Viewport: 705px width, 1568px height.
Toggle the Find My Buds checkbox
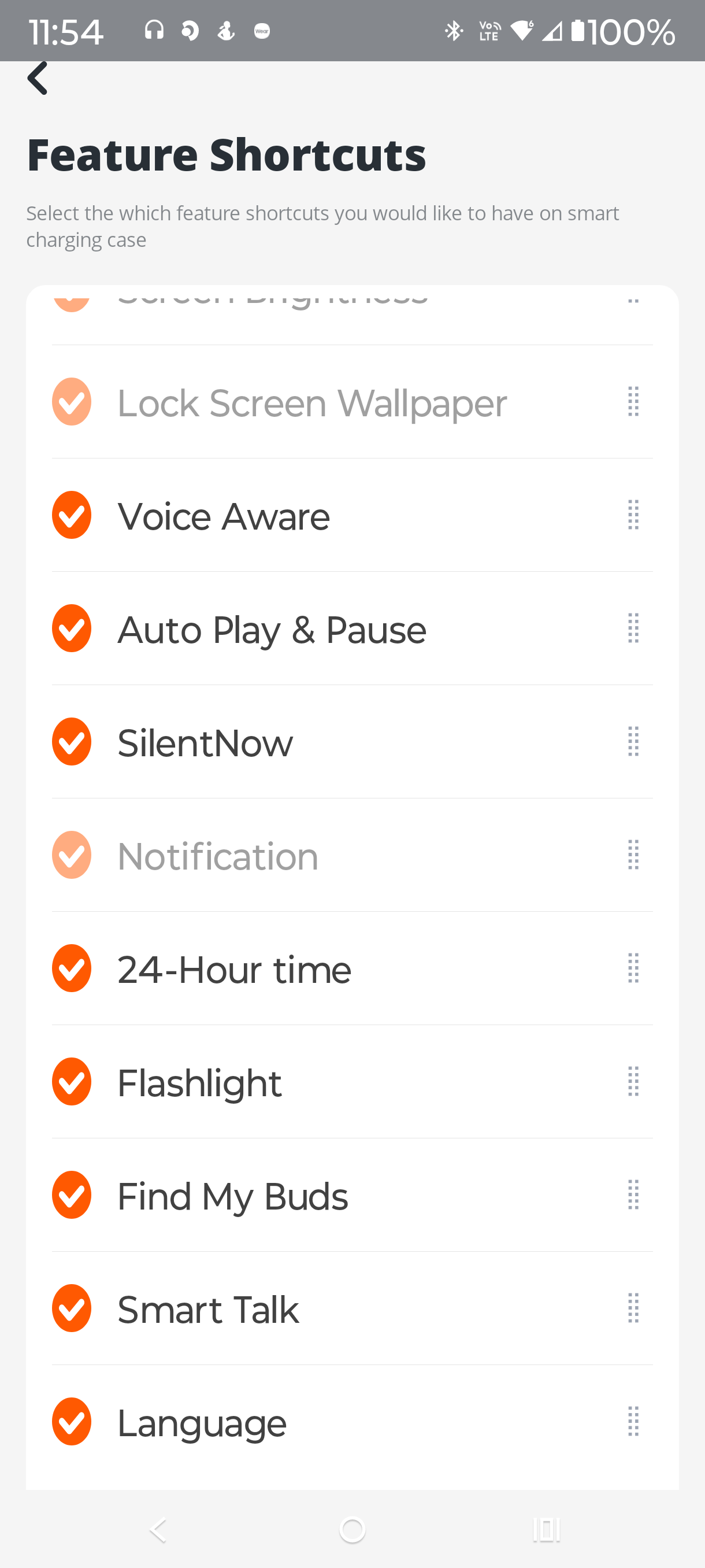coord(72,1195)
